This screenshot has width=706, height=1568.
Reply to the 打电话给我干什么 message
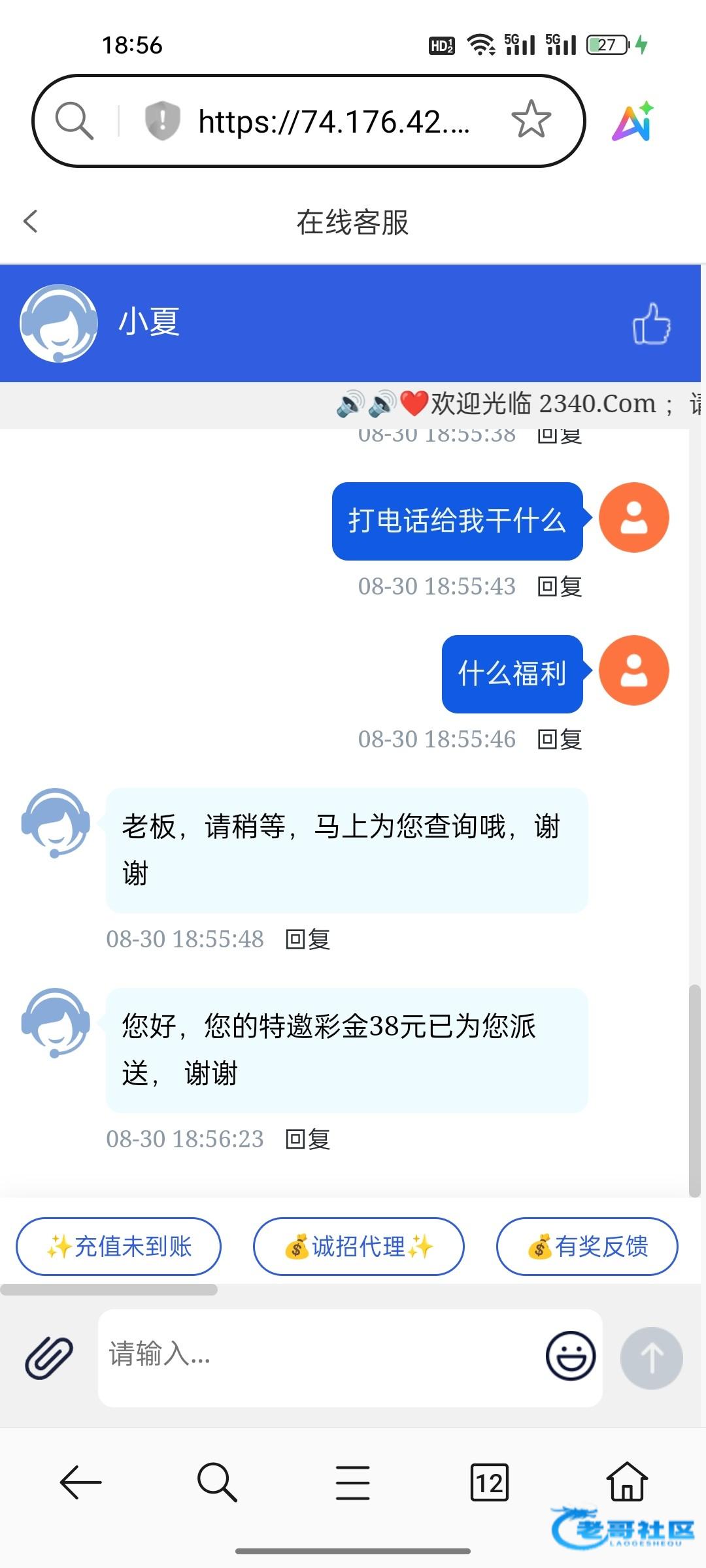tap(560, 587)
